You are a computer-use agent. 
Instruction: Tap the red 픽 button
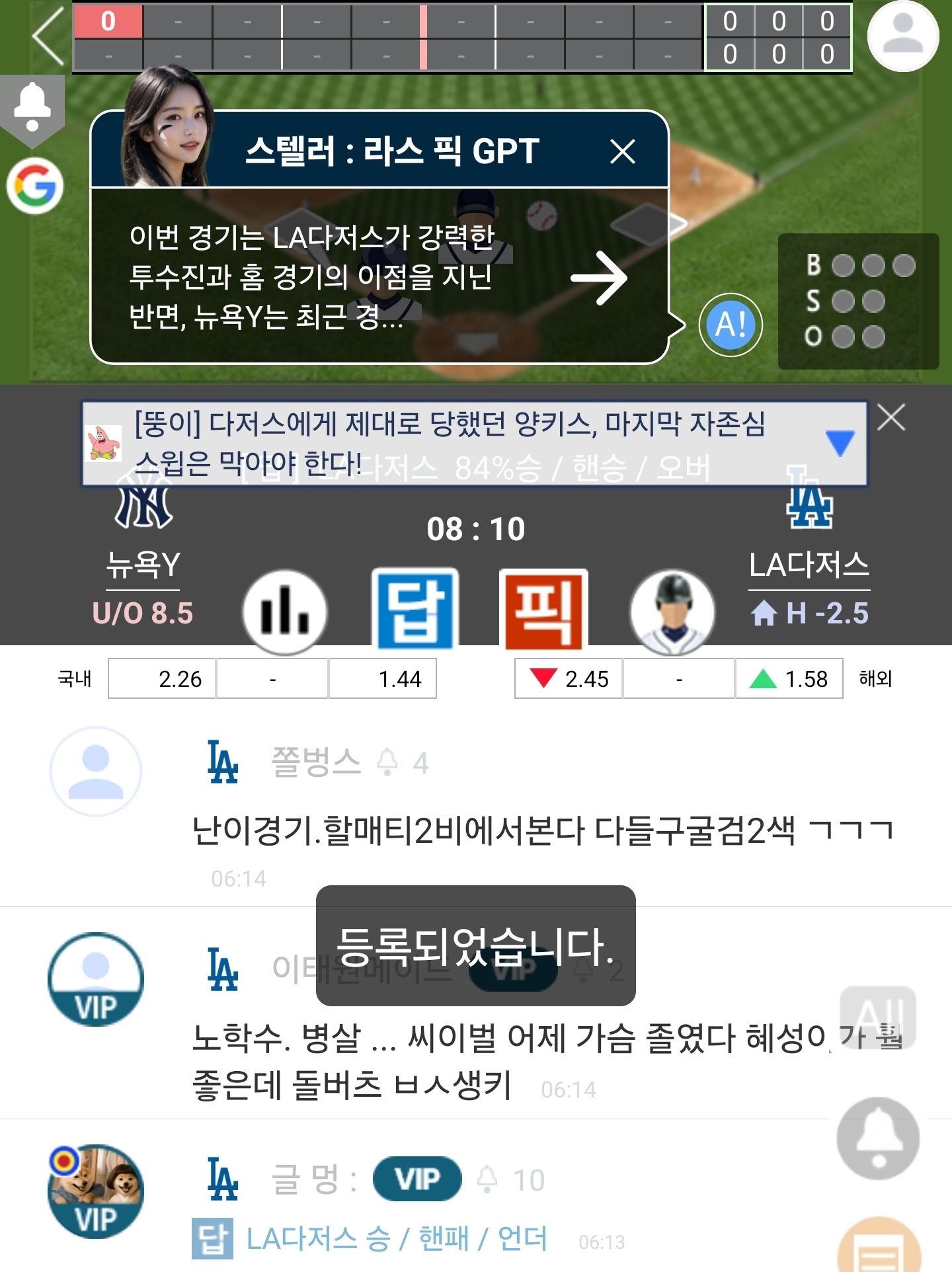(543, 610)
